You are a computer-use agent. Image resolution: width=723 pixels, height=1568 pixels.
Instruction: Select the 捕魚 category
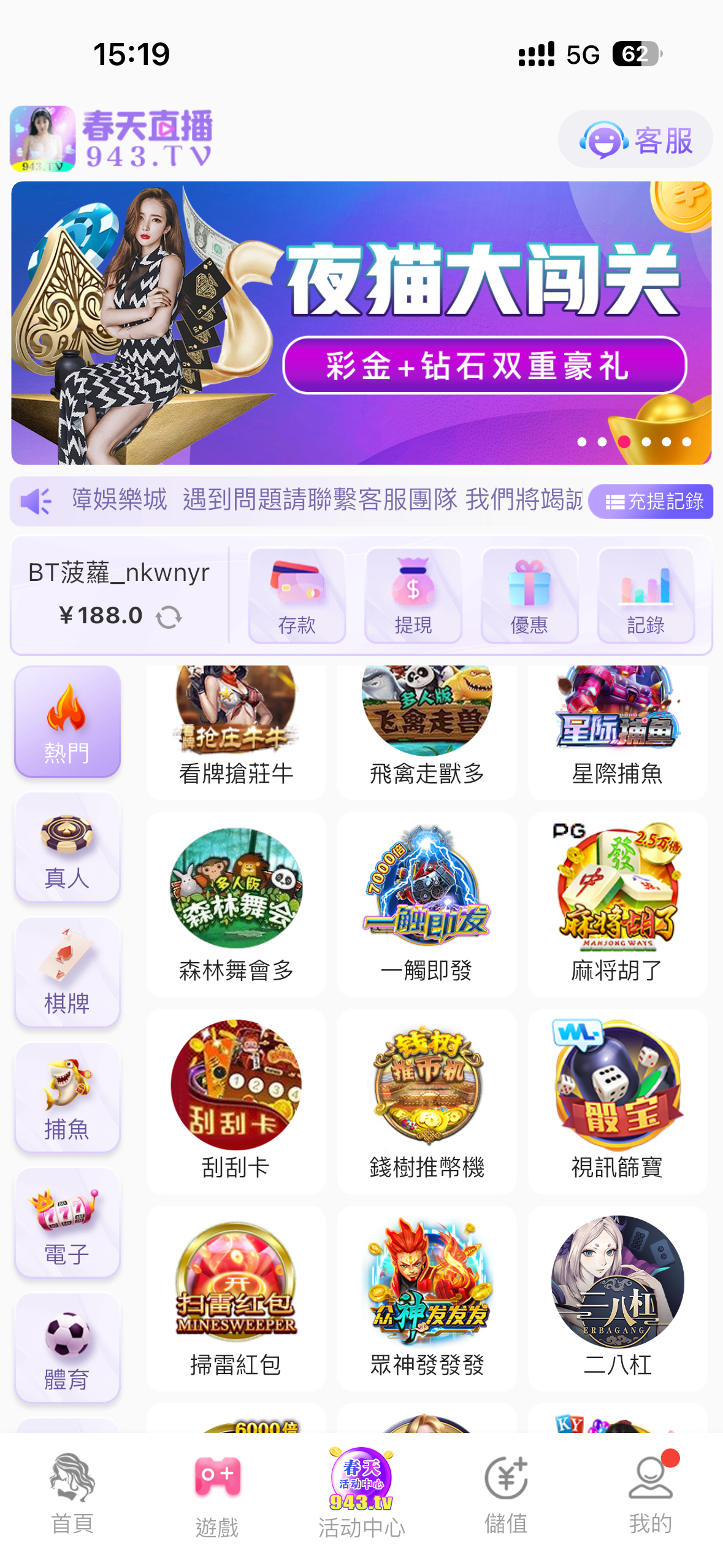pos(67,1098)
